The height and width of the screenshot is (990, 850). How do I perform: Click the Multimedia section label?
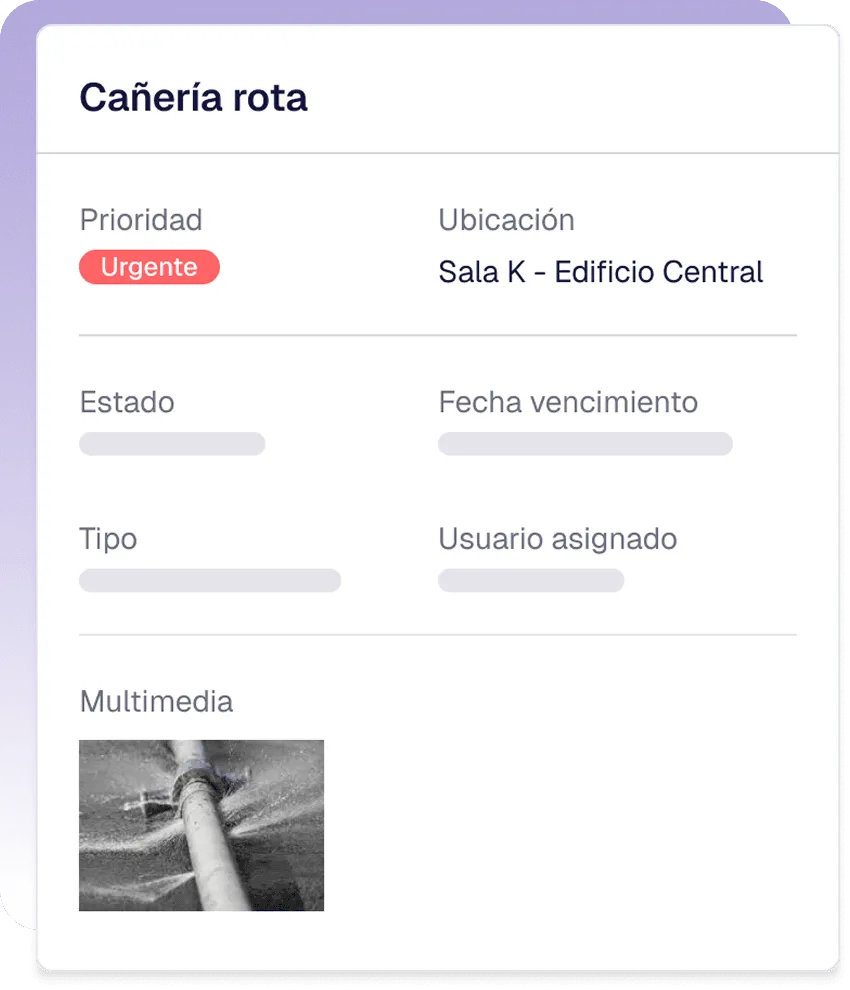(x=156, y=701)
